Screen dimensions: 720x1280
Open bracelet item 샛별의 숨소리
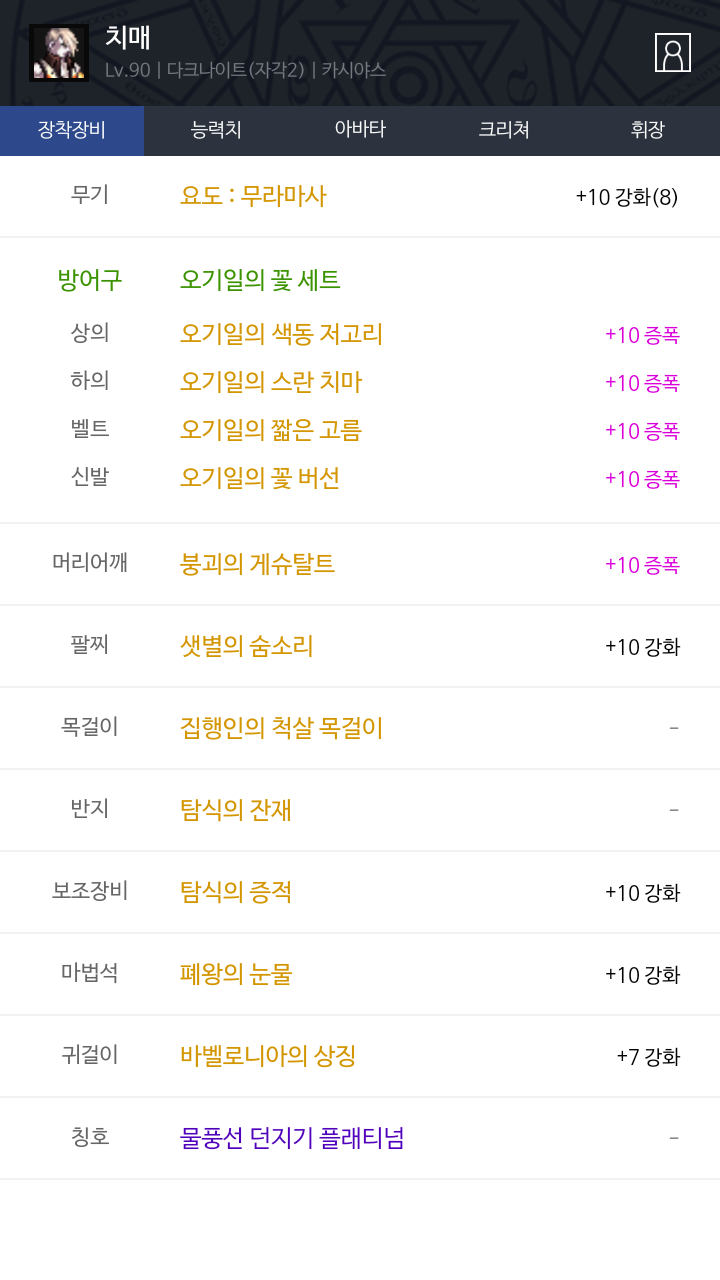tap(247, 646)
